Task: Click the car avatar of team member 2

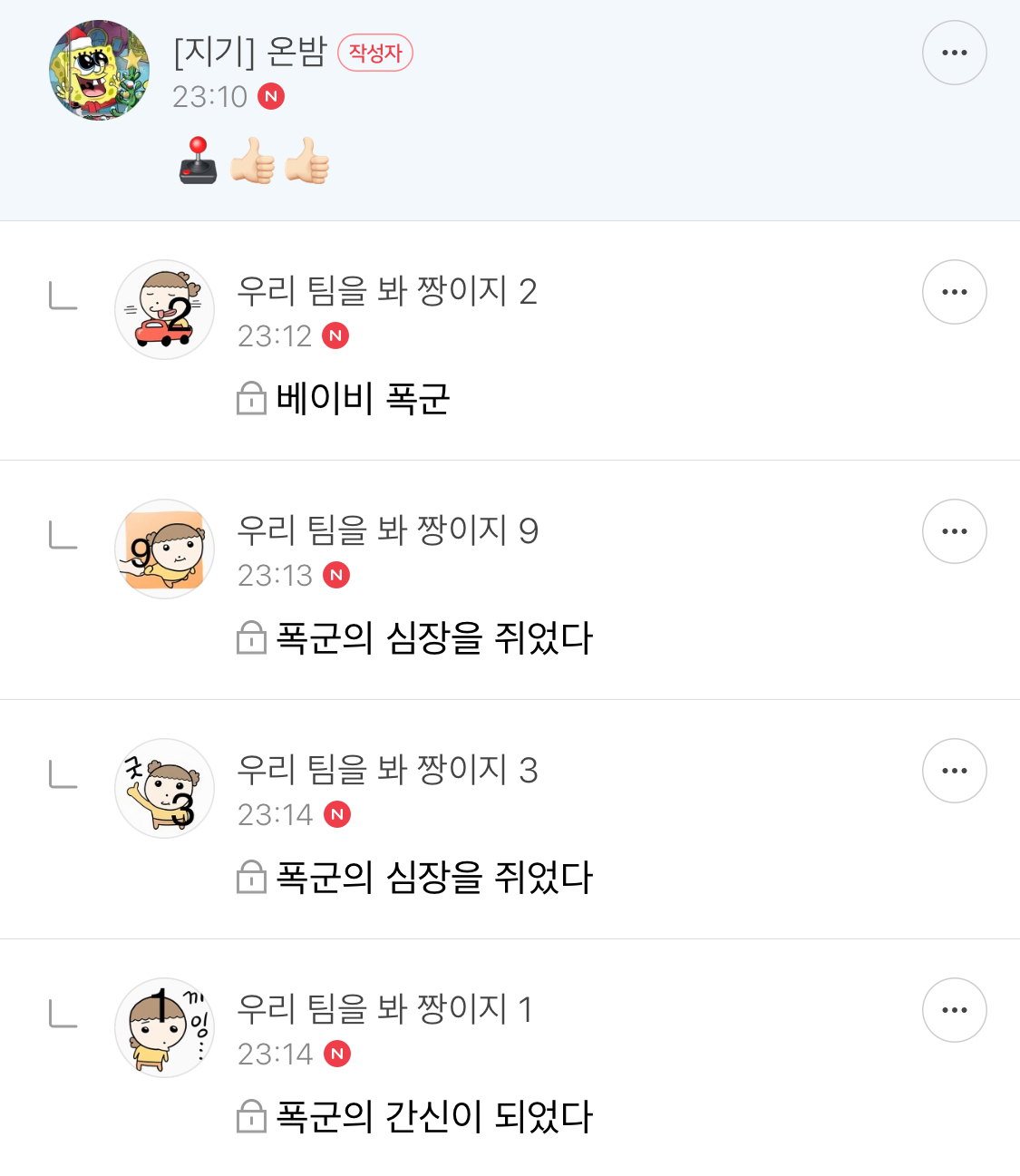Action: (x=164, y=309)
